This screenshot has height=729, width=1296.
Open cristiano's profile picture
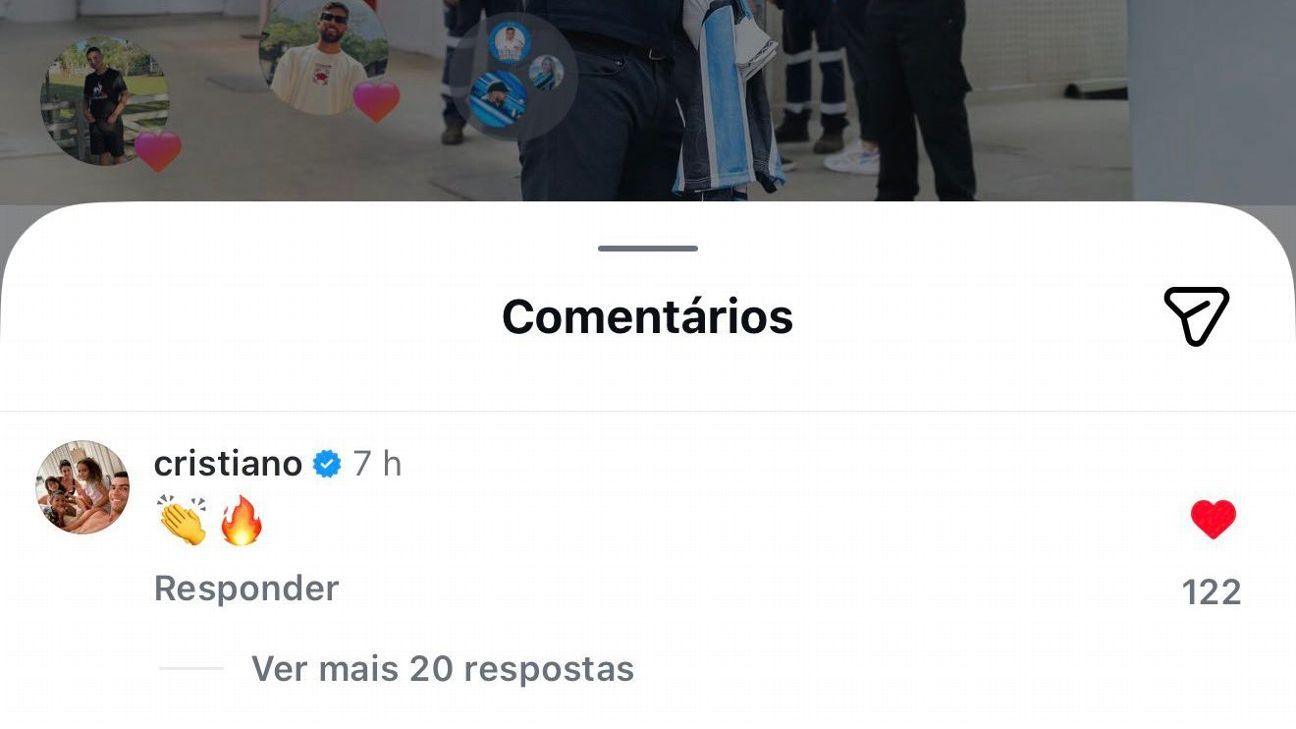click(x=83, y=487)
